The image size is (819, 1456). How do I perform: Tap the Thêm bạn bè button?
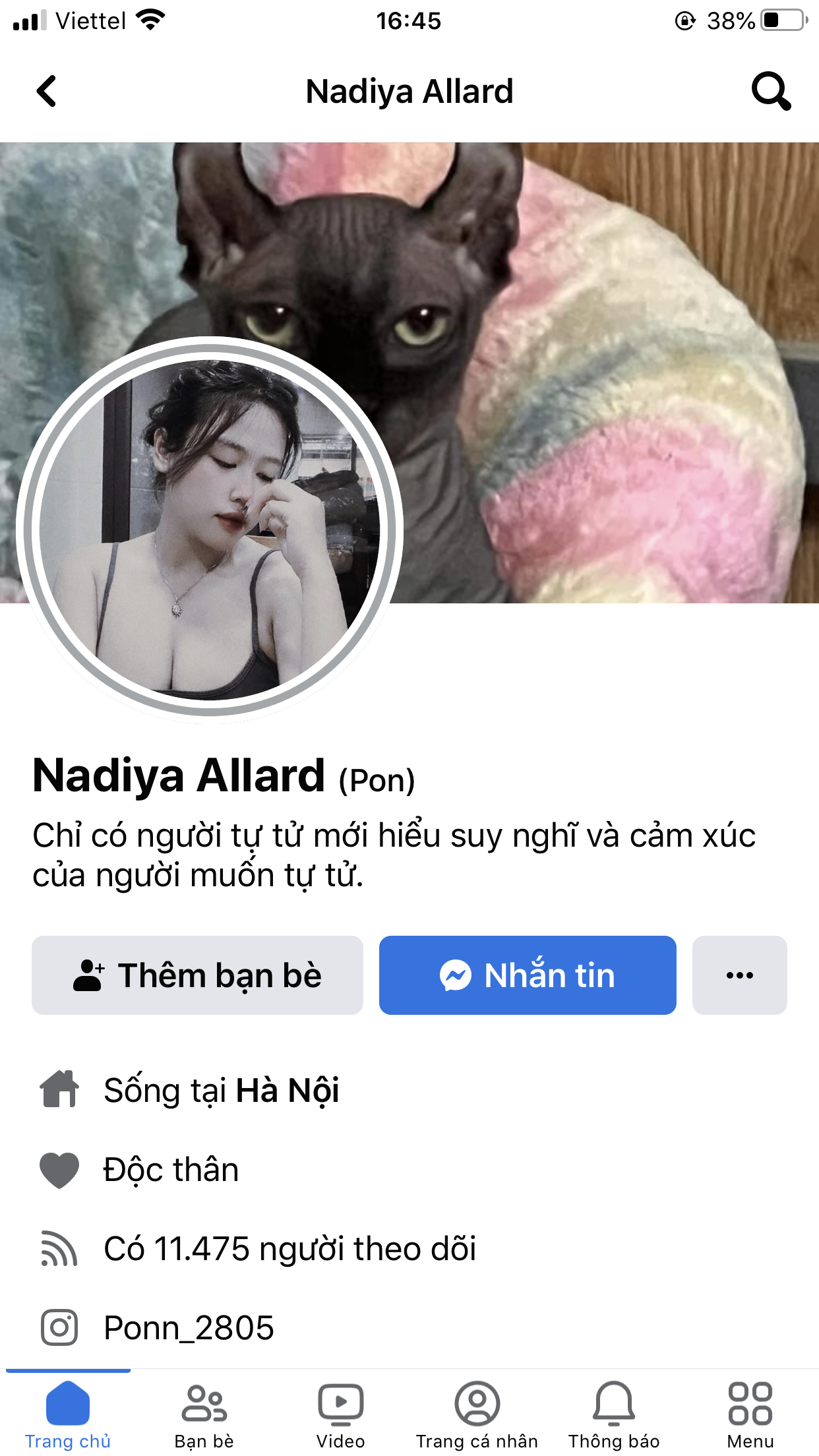197,975
